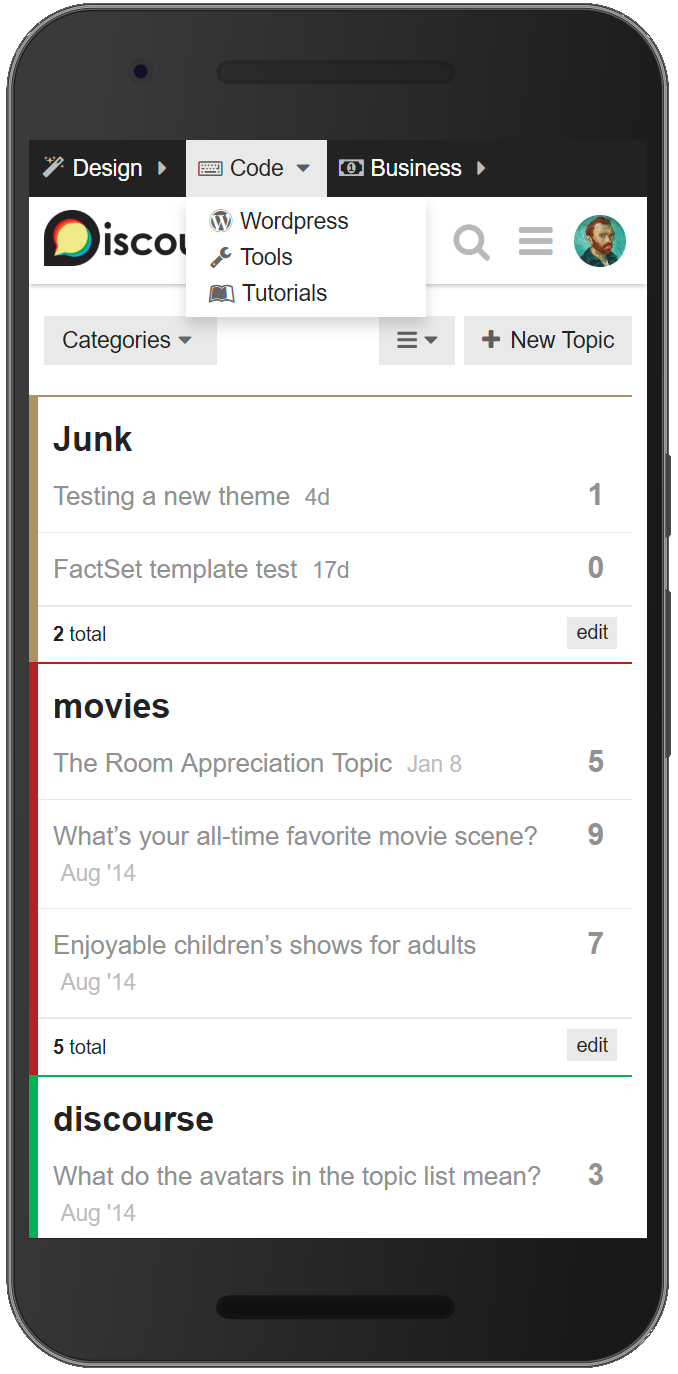Edit the Junk category
The height and width of the screenshot is (1374, 678).
point(592,633)
